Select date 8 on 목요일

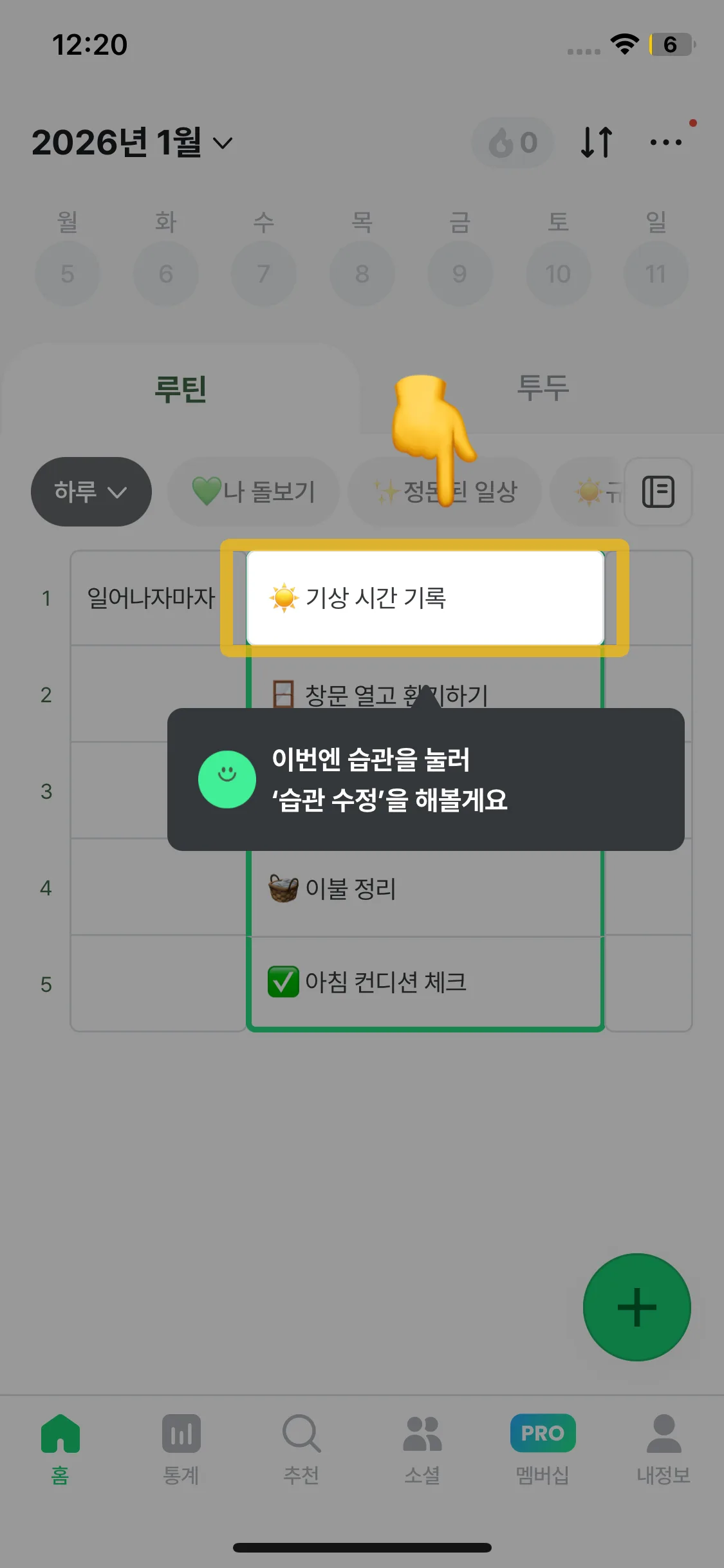click(x=362, y=274)
